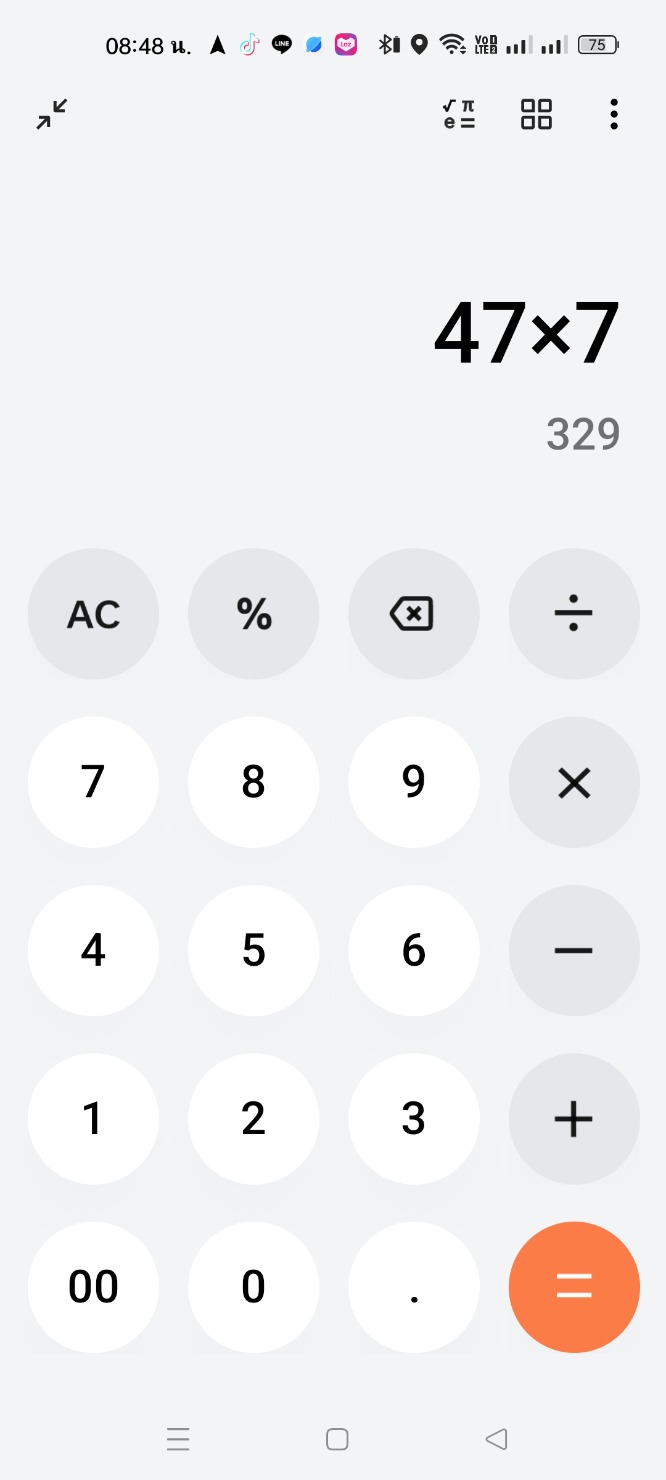Open the three-dot overflow menu

click(614, 114)
